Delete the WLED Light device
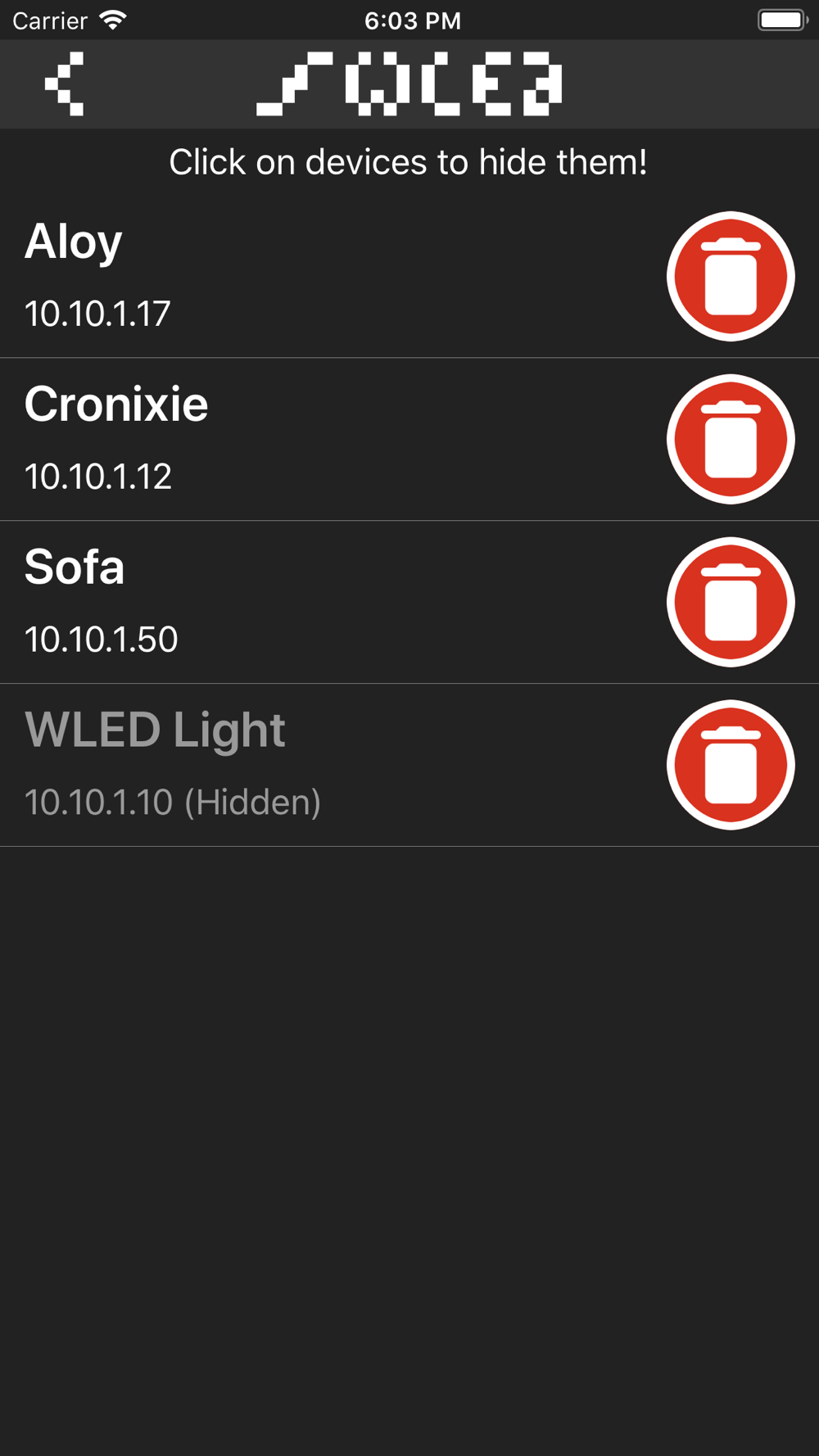This screenshot has width=819, height=1456. pyautogui.click(x=731, y=765)
